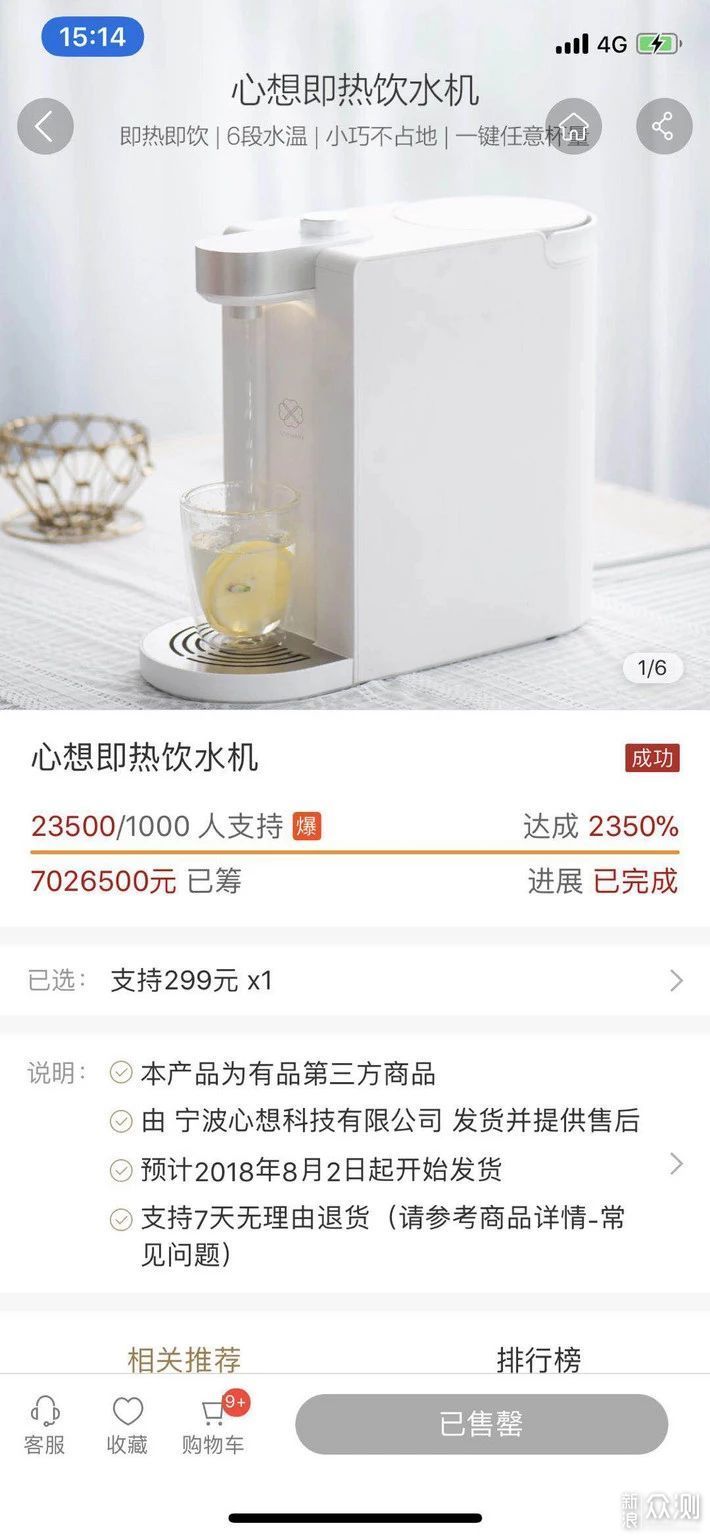Share this product
Screen dimensions: 710x1538
pos(663,127)
